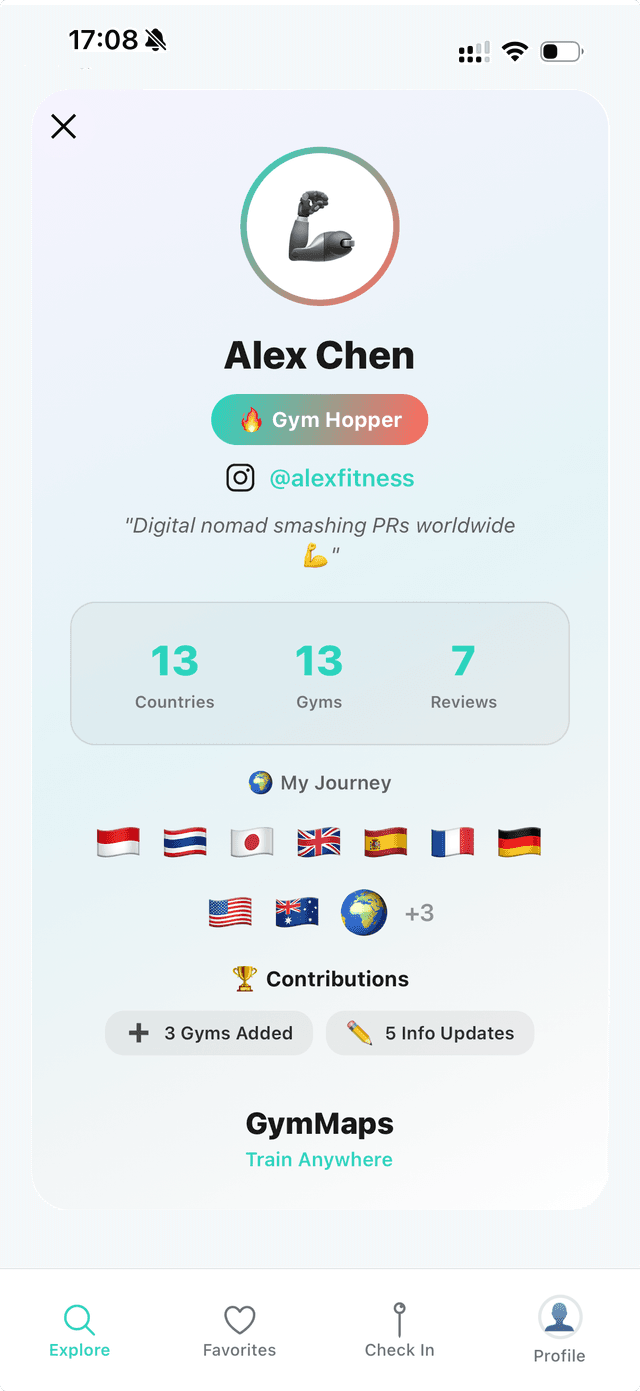The width and height of the screenshot is (640, 1391).
Task: Go to the Check In tab
Action: click(399, 1331)
